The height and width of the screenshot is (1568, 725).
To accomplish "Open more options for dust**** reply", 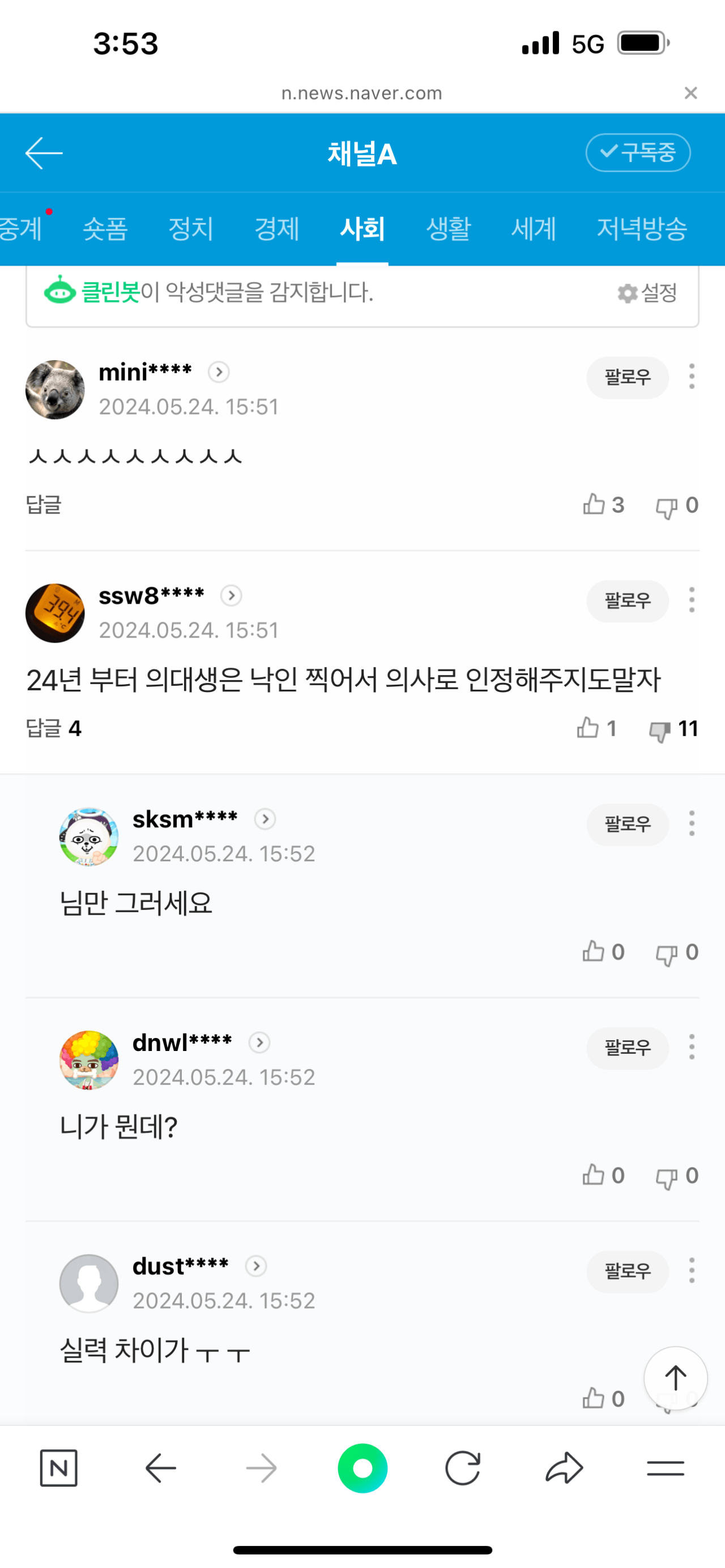I will coord(692,1271).
